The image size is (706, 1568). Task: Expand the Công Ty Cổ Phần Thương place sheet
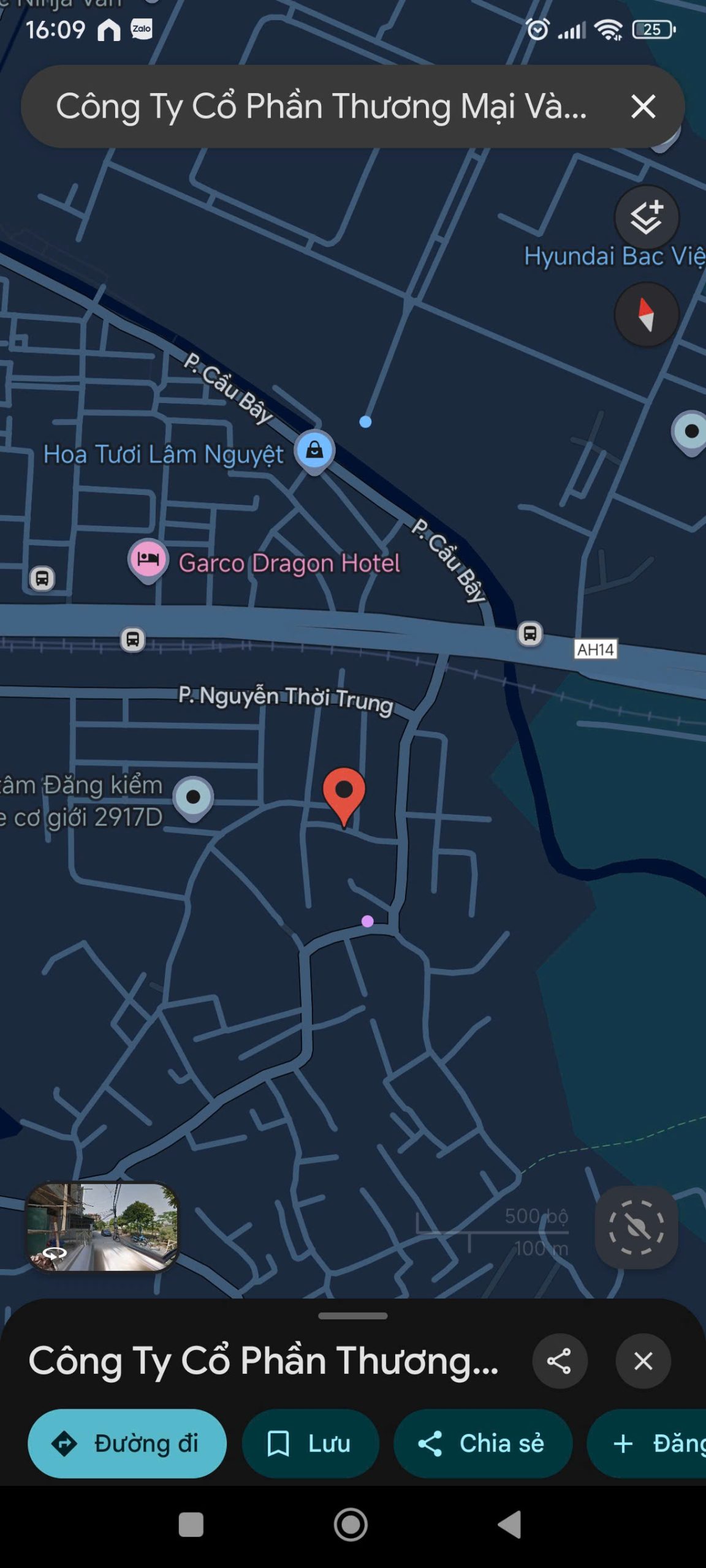coord(353,1316)
